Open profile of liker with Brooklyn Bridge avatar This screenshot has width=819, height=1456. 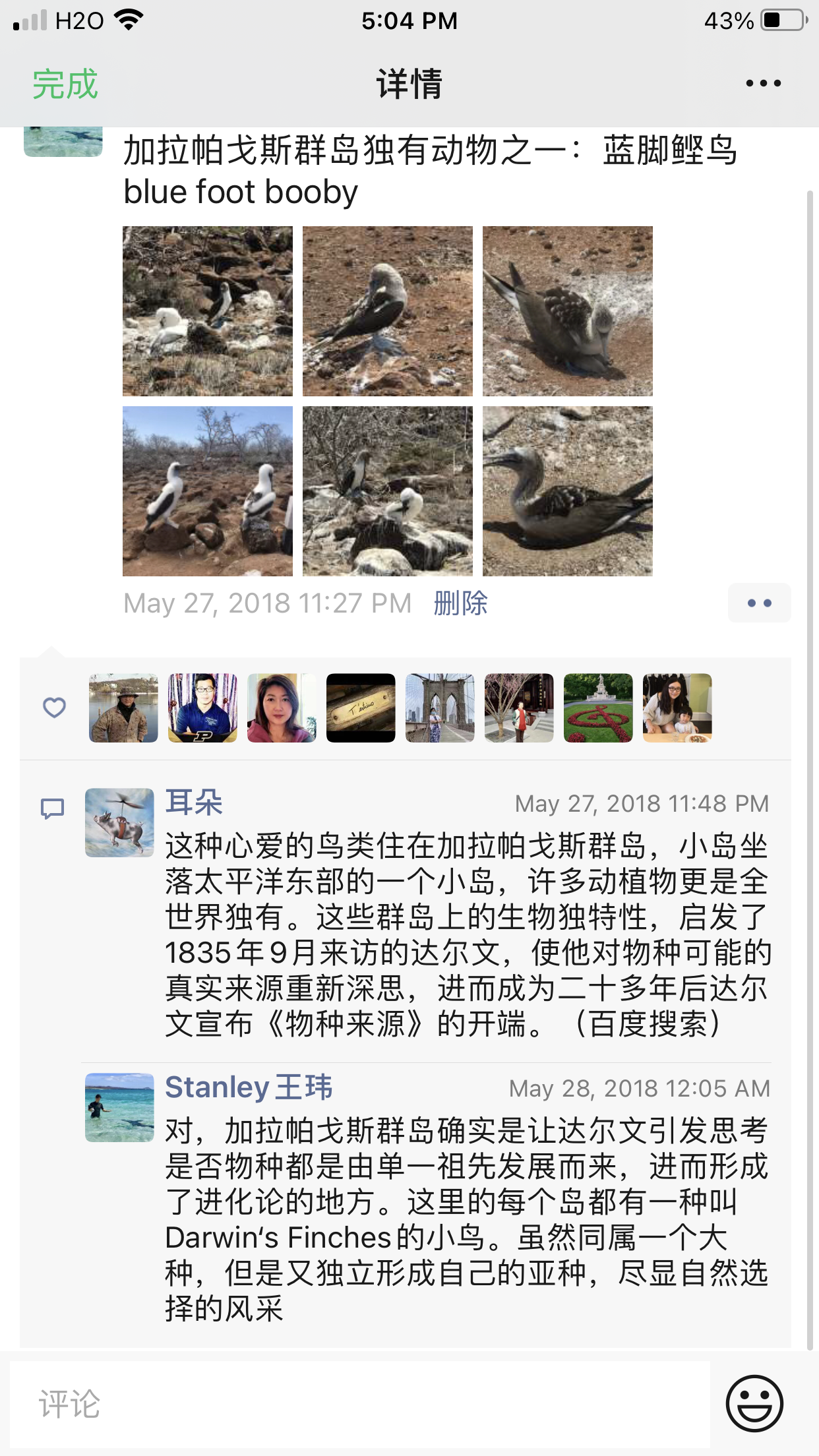click(x=440, y=708)
